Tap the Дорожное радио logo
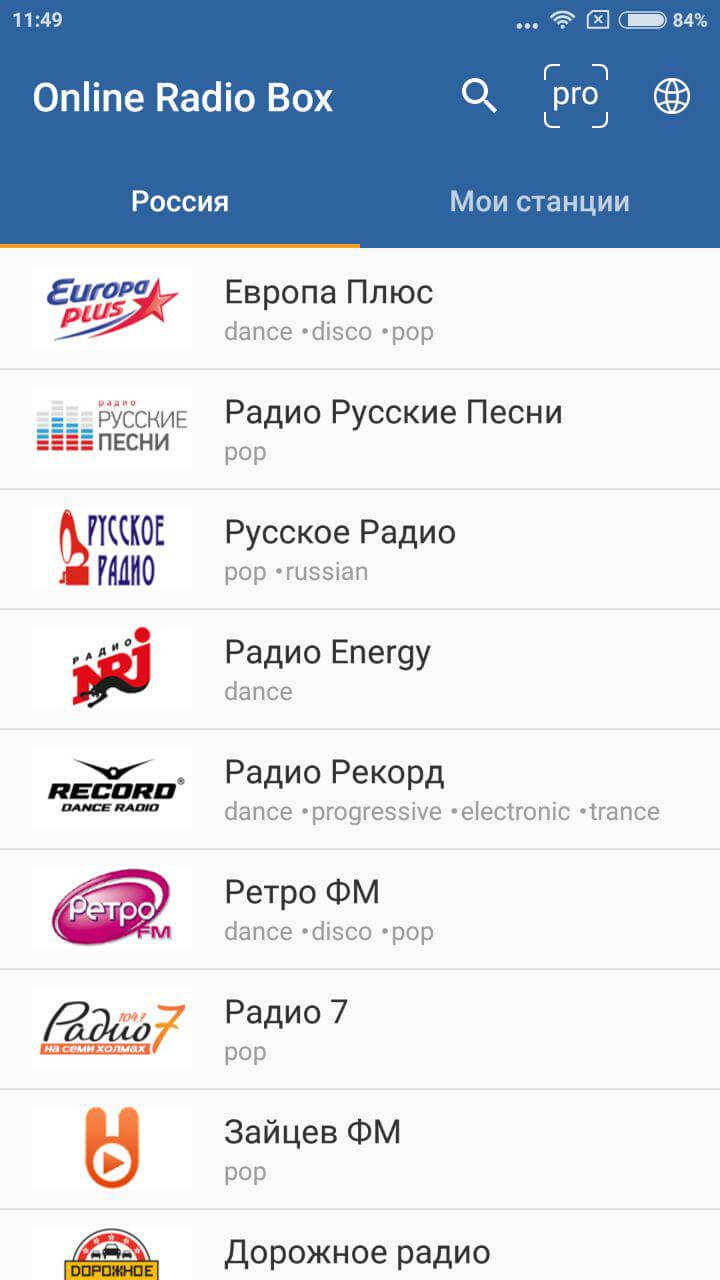The height and width of the screenshot is (1280, 720). click(x=111, y=1255)
